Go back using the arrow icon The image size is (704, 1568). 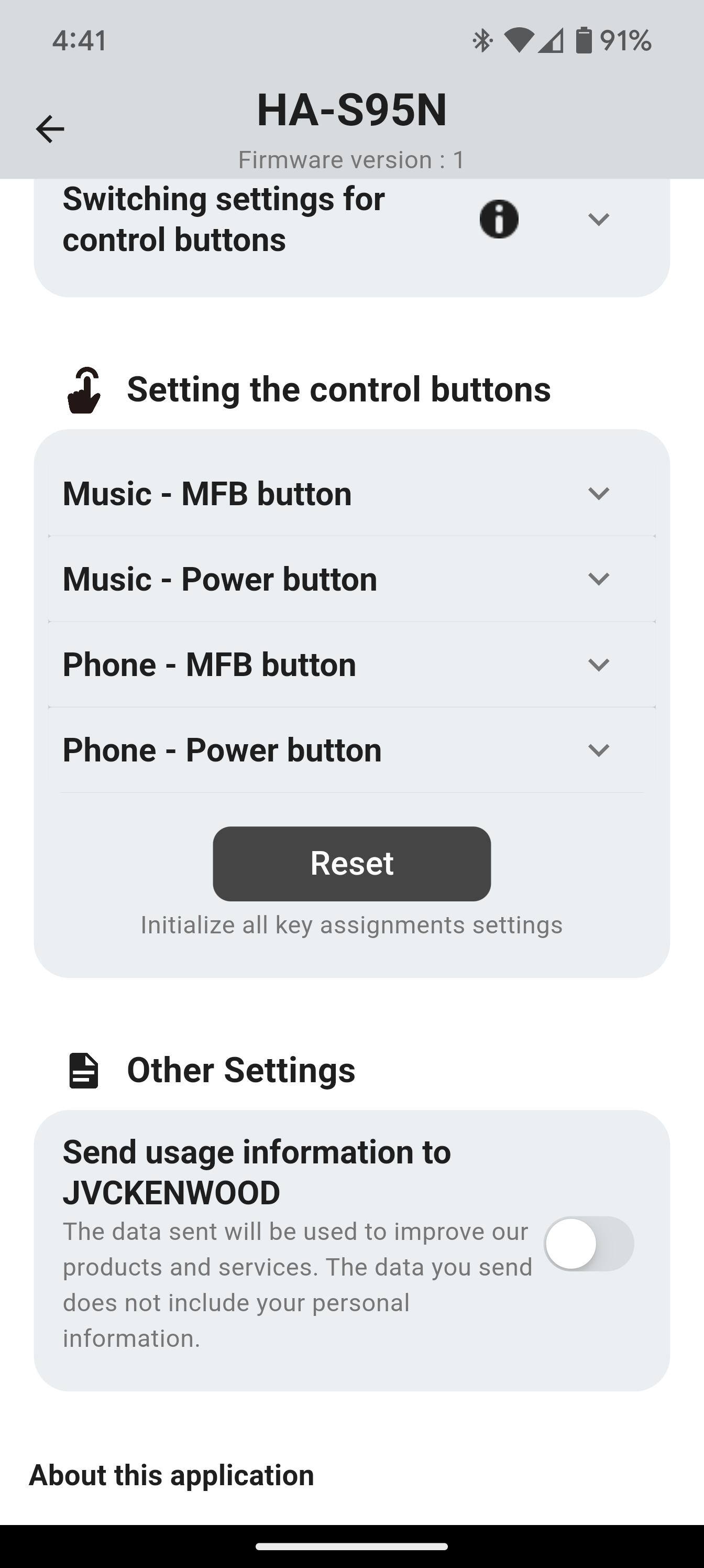(x=50, y=129)
